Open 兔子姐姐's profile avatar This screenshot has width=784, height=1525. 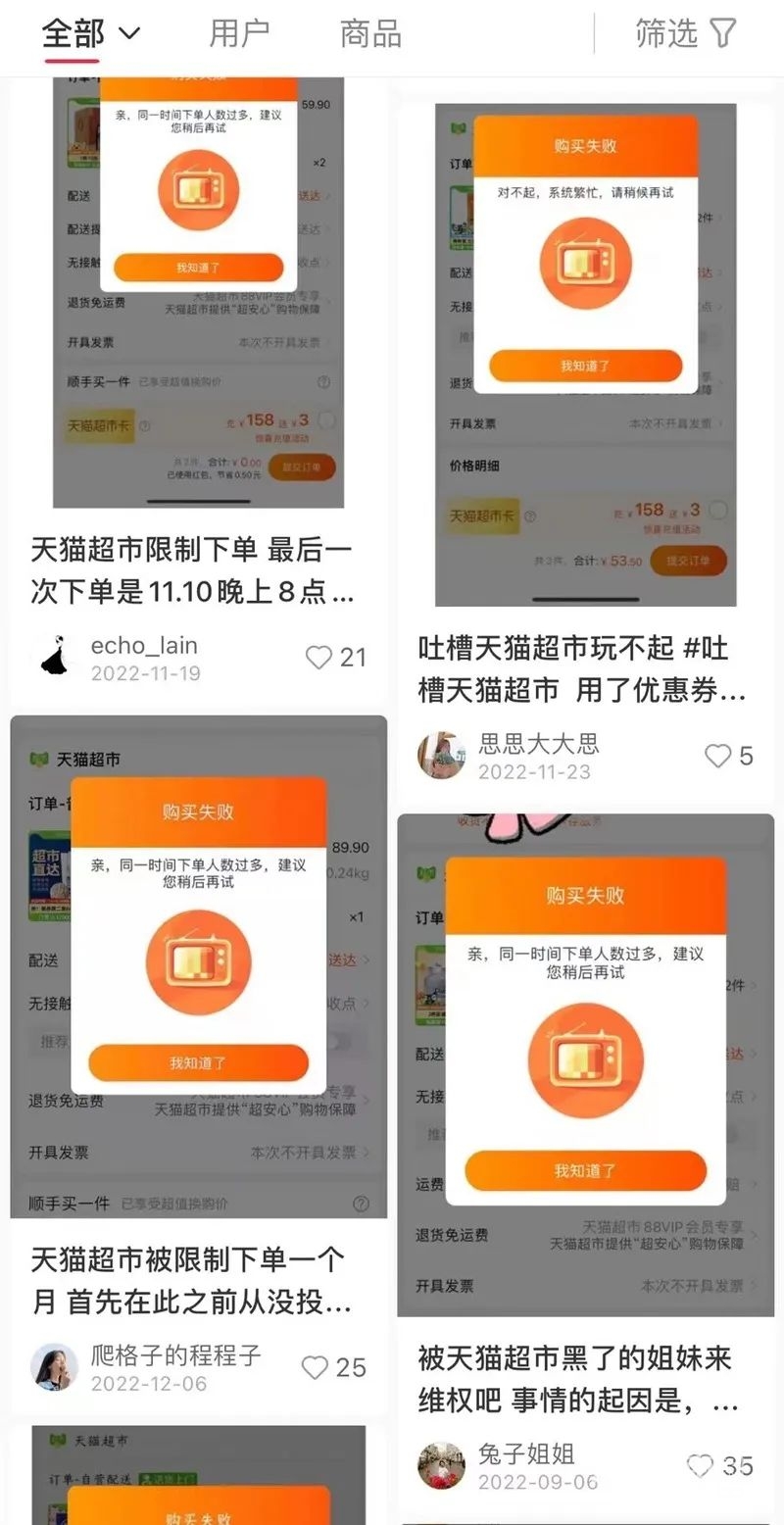[442, 1466]
